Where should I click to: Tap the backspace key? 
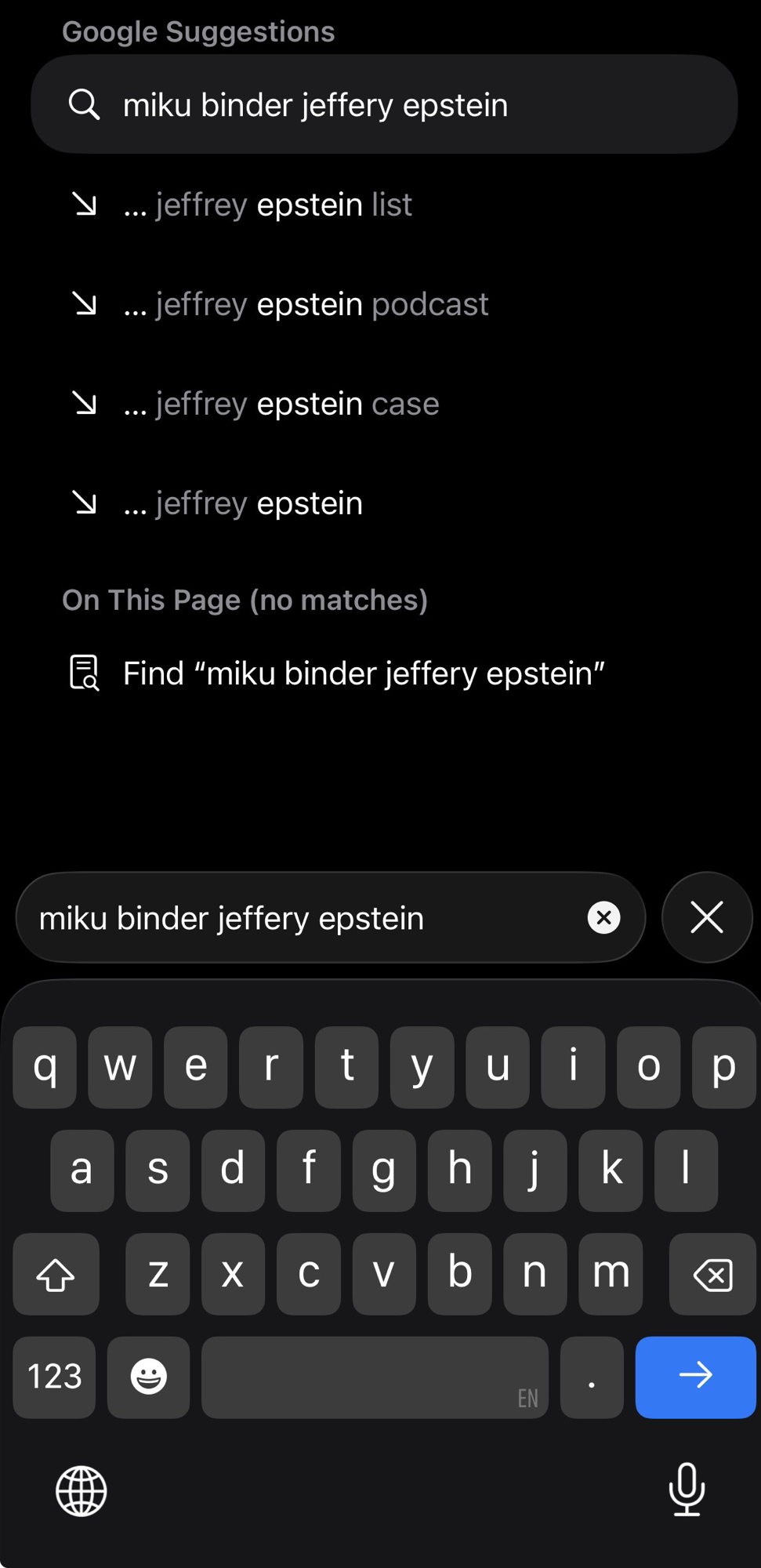[712, 1274]
